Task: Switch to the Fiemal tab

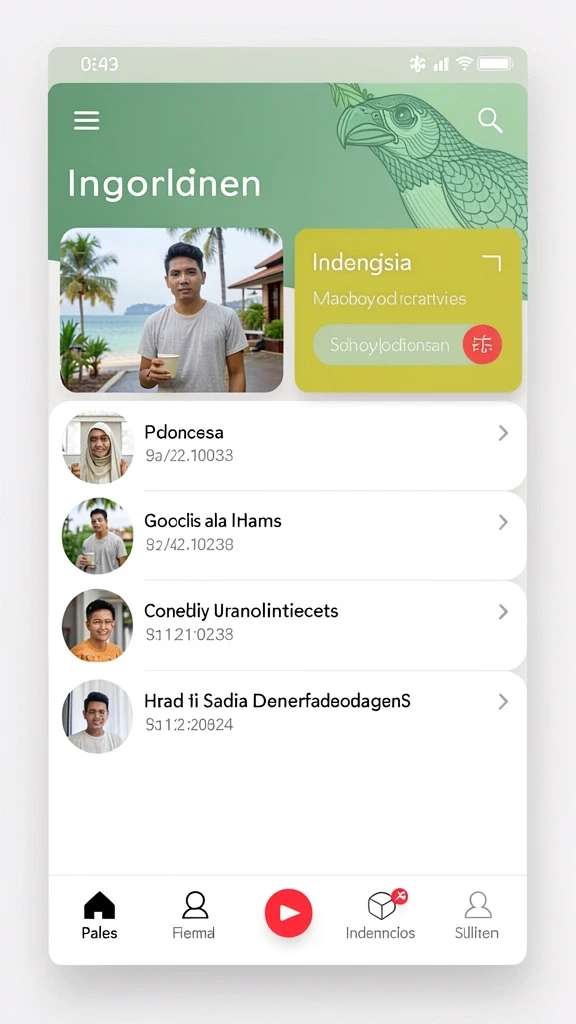Action: pos(194,916)
